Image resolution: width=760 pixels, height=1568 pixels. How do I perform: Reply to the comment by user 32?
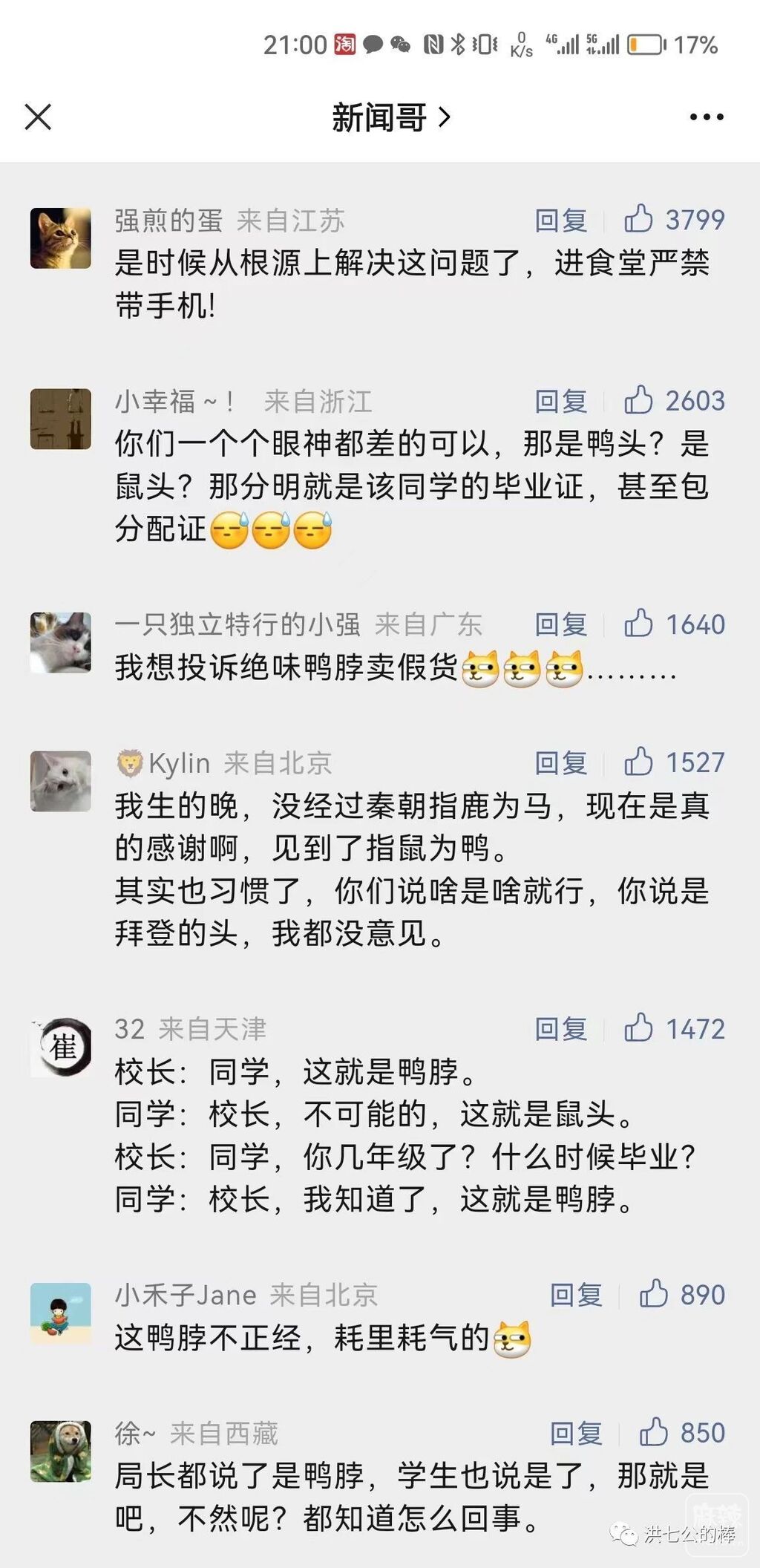pos(561,1030)
